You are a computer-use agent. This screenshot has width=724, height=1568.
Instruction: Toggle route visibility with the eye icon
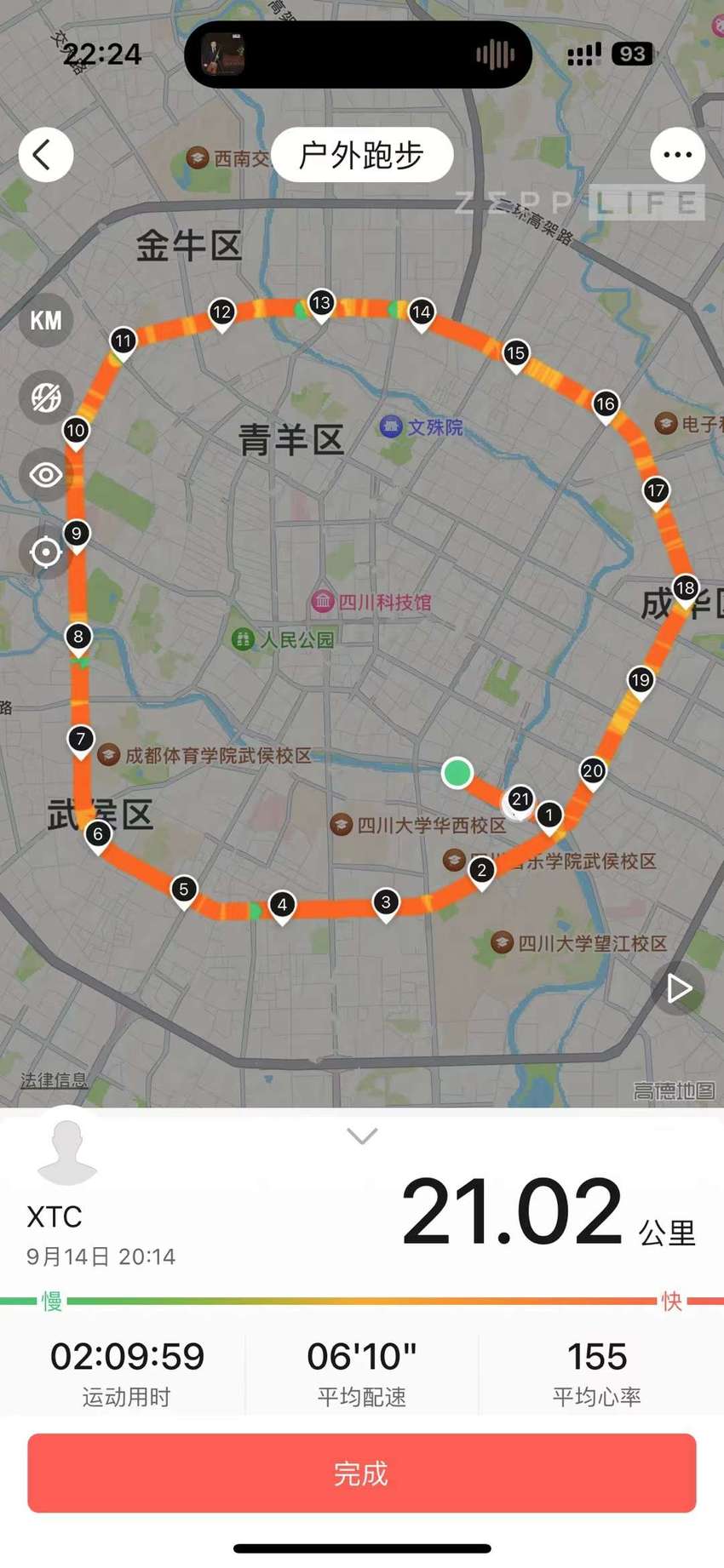click(46, 475)
